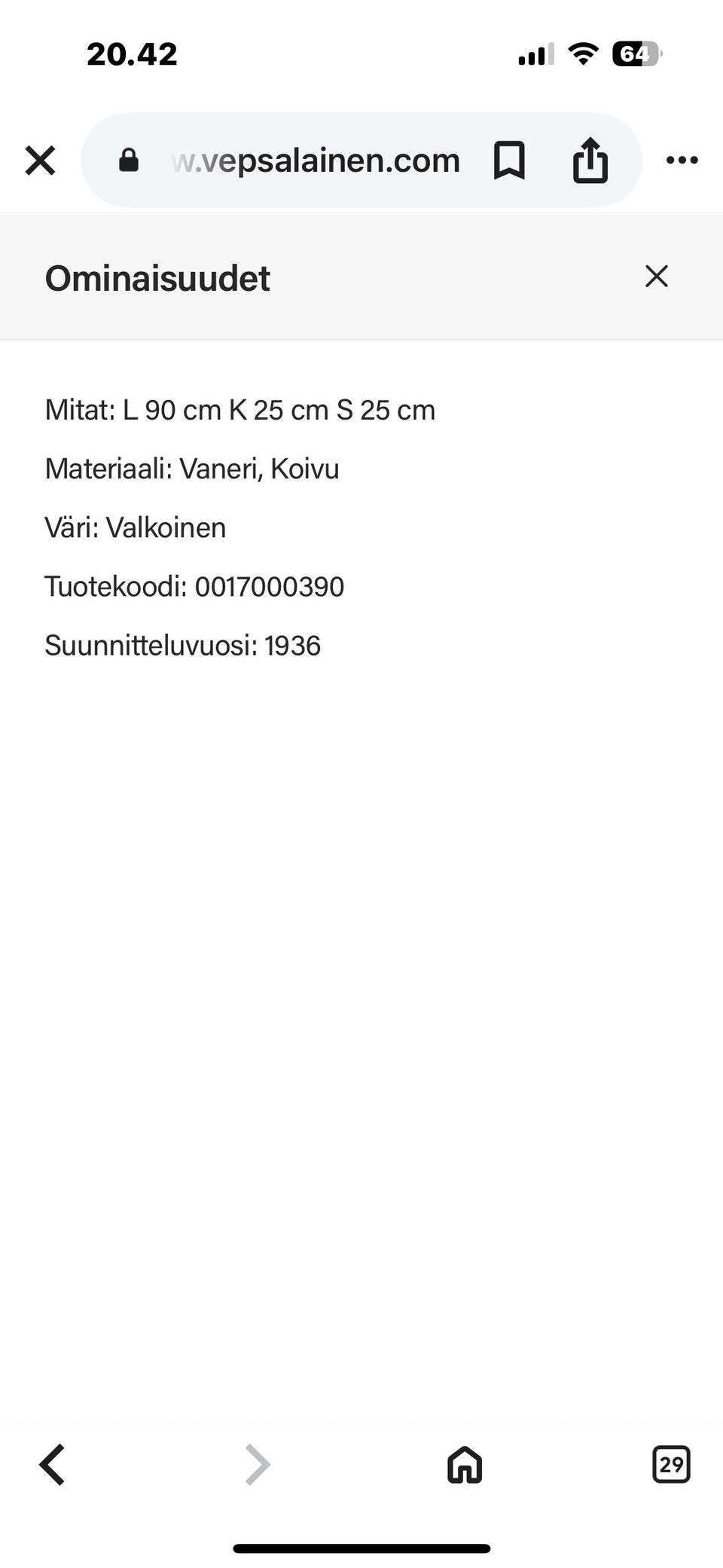Viewport: 723px width, 1568px height.
Task: Bookmark this page
Action: [x=509, y=160]
